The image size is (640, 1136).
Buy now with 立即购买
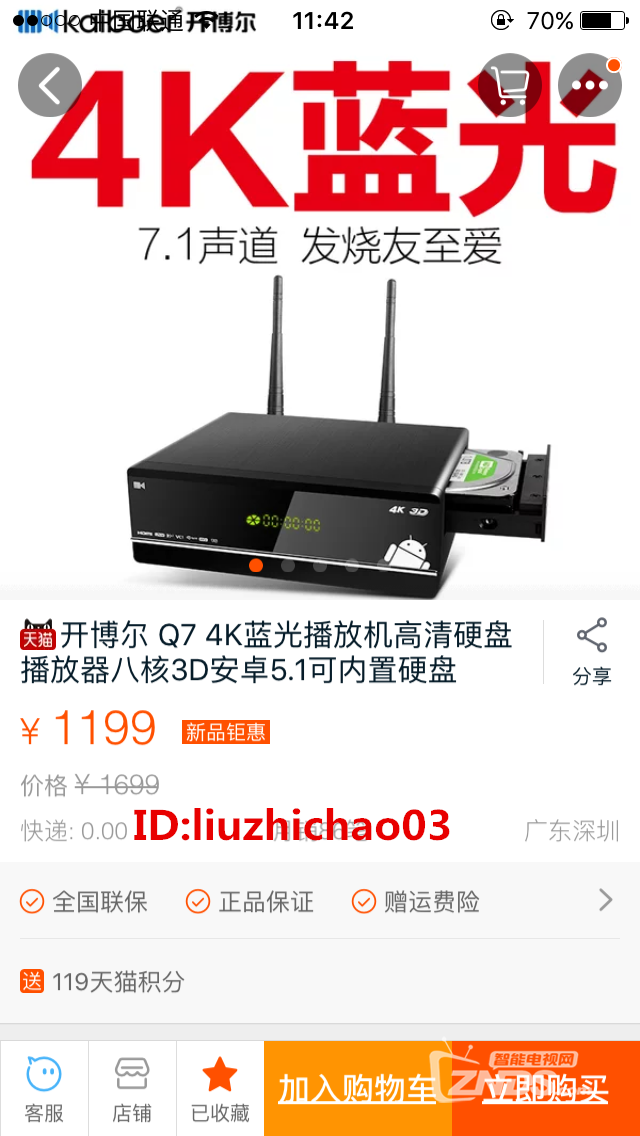545,1089
